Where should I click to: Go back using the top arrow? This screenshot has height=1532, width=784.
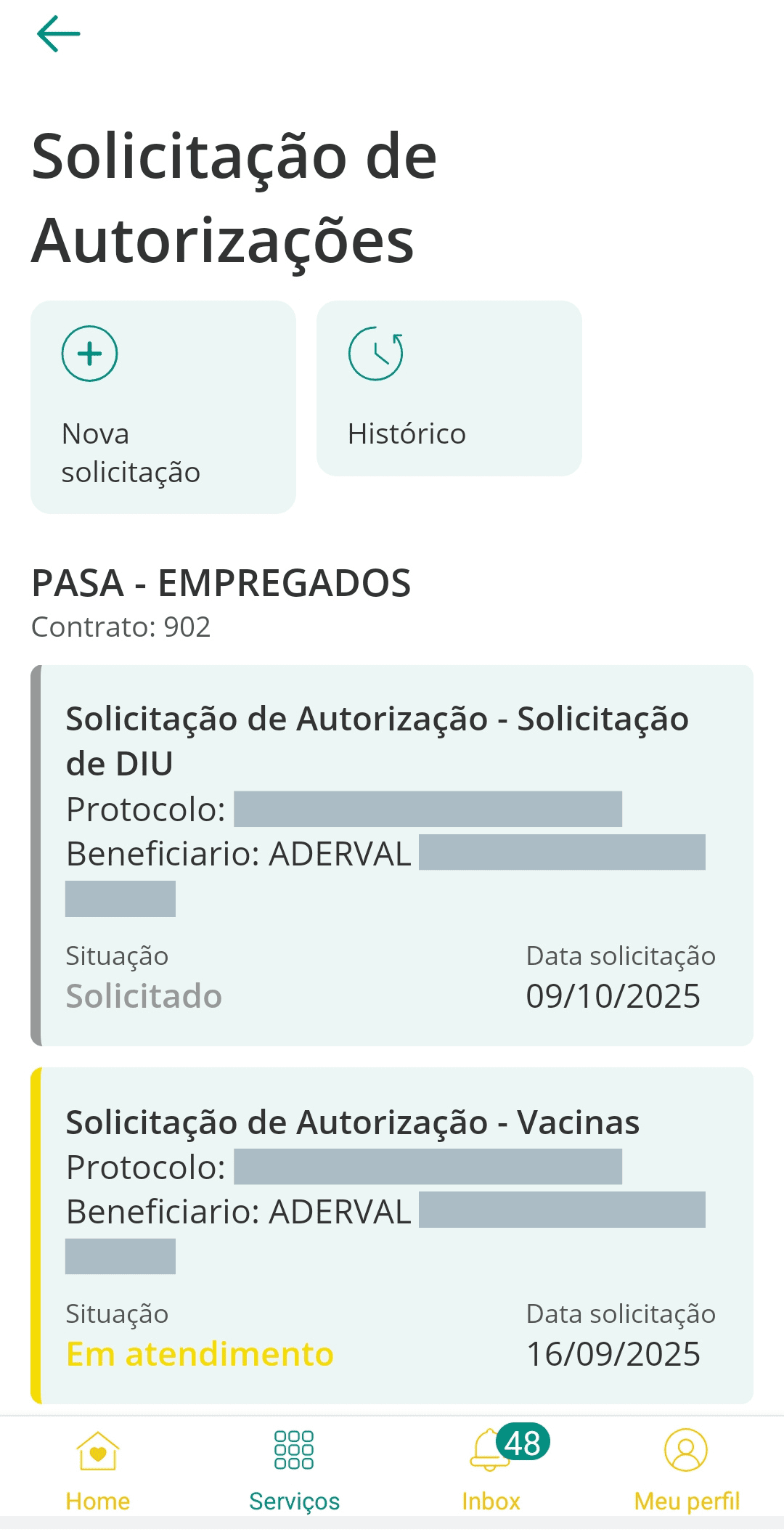coord(58,34)
